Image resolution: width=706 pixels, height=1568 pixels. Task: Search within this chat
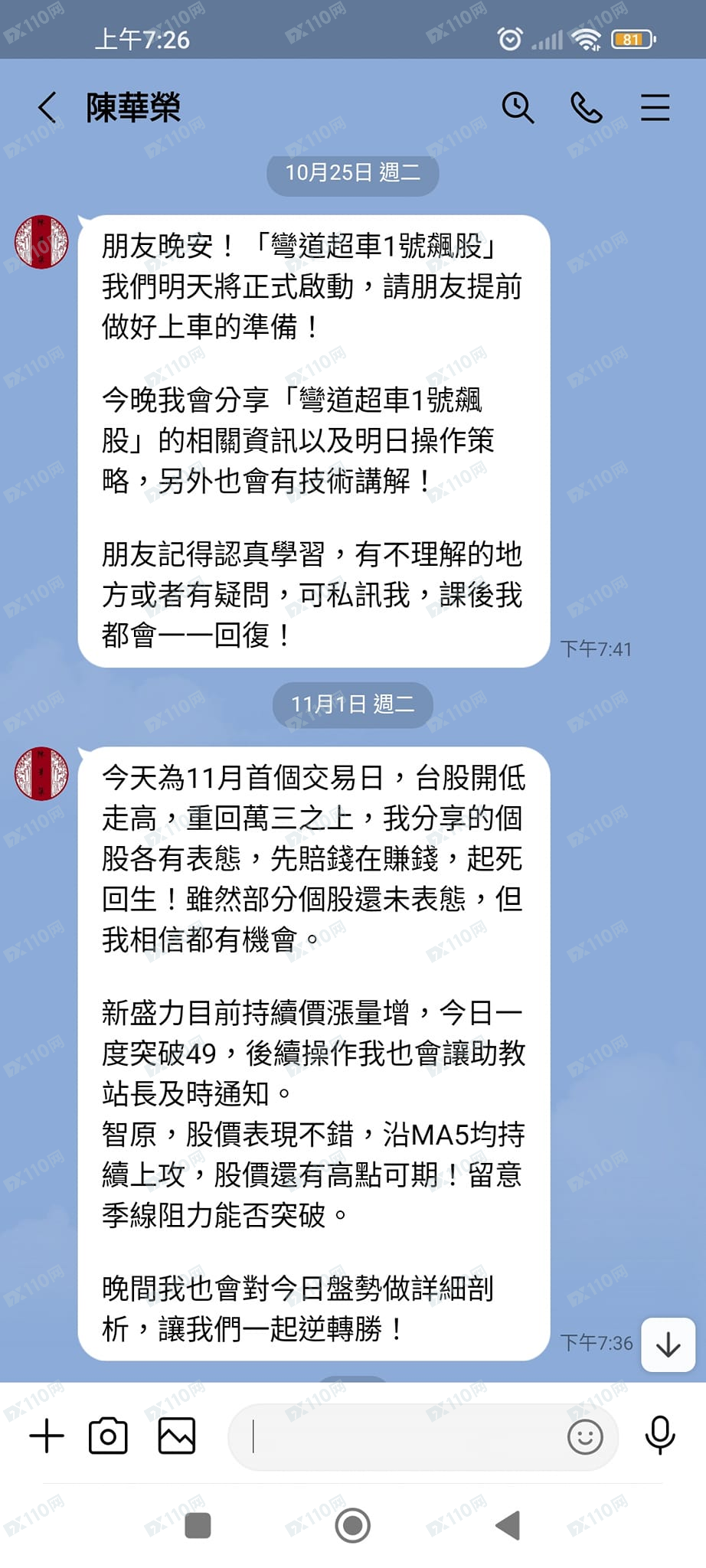(x=518, y=107)
